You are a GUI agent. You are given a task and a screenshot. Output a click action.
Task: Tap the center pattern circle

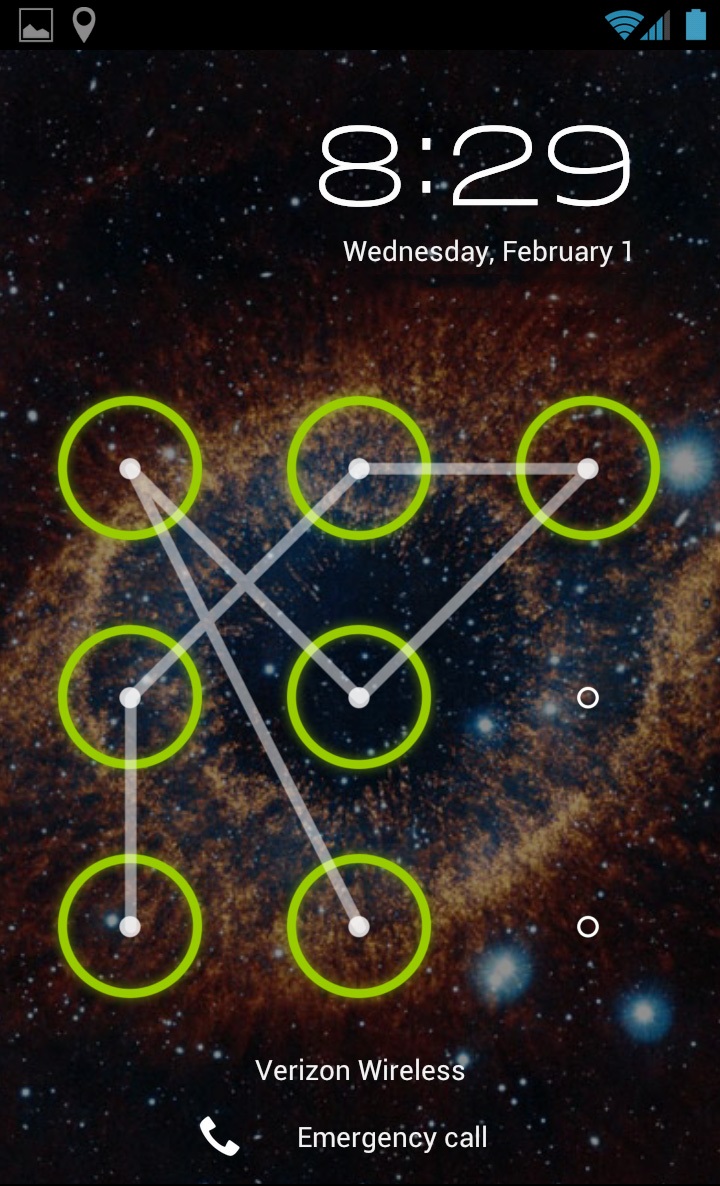click(x=360, y=697)
